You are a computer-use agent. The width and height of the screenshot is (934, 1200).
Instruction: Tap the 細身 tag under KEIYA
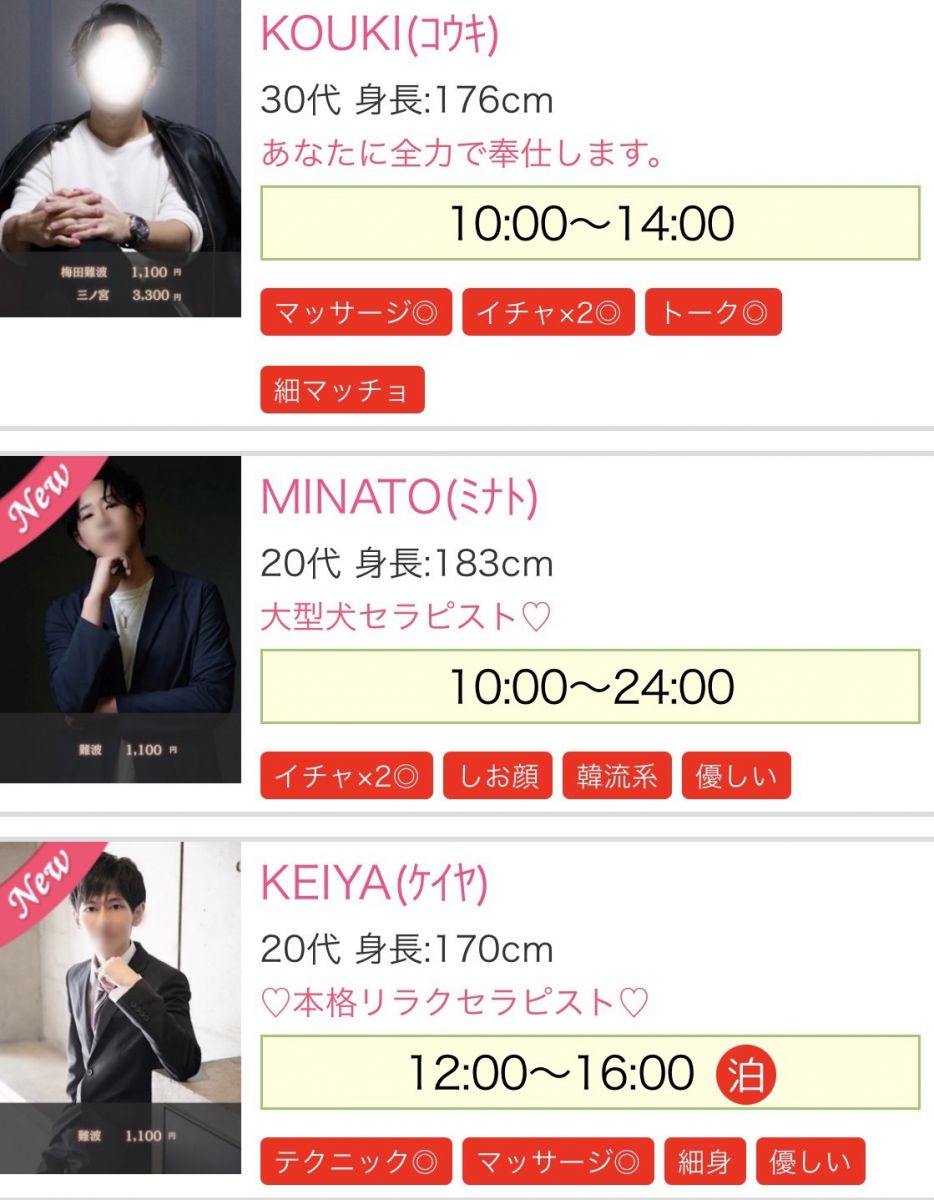(705, 1162)
